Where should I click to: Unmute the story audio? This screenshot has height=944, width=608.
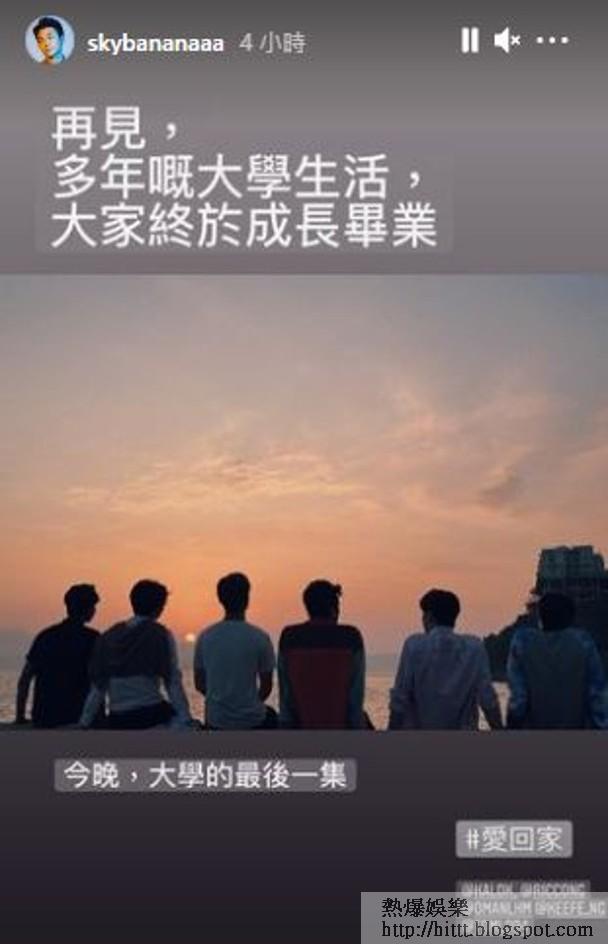click(x=507, y=40)
